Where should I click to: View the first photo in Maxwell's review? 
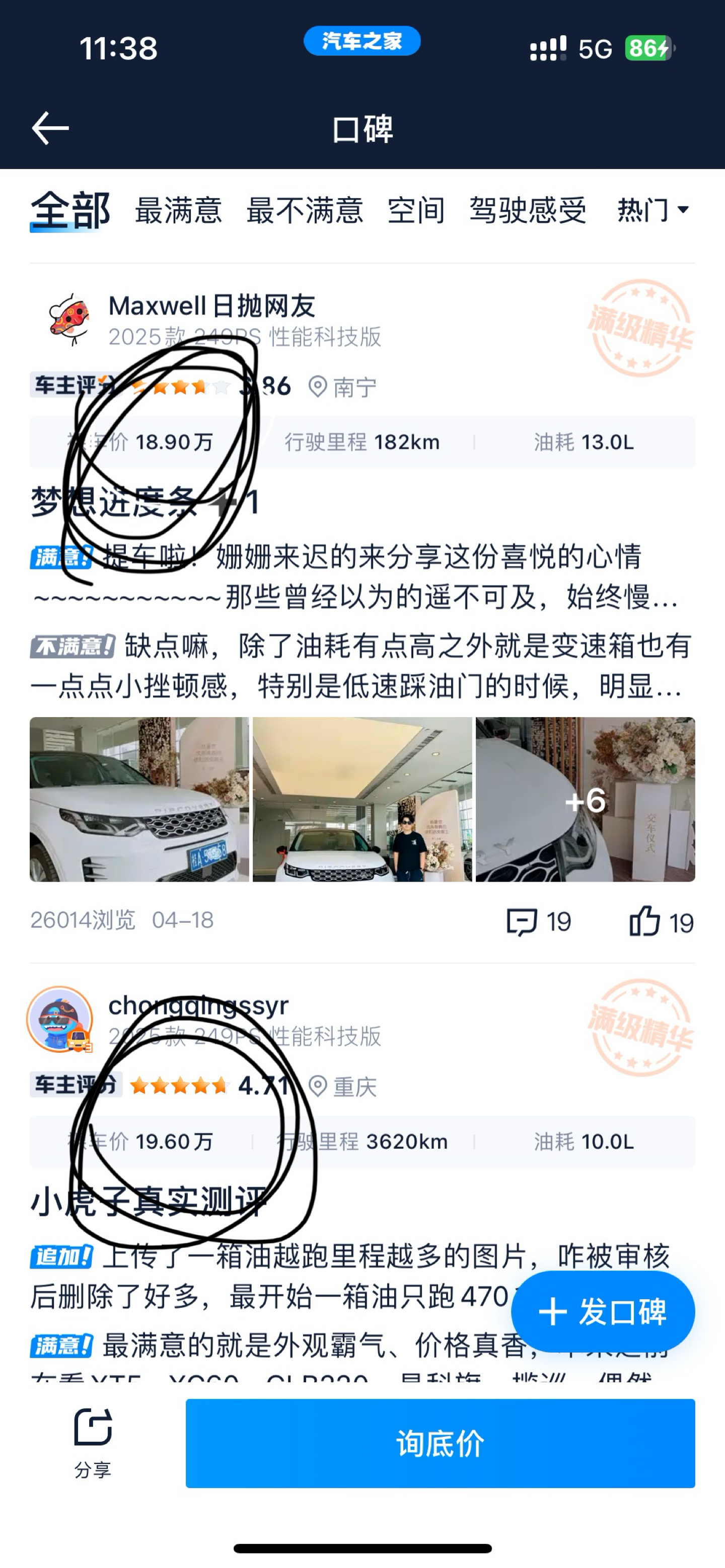pyautogui.click(x=139, y=799)
